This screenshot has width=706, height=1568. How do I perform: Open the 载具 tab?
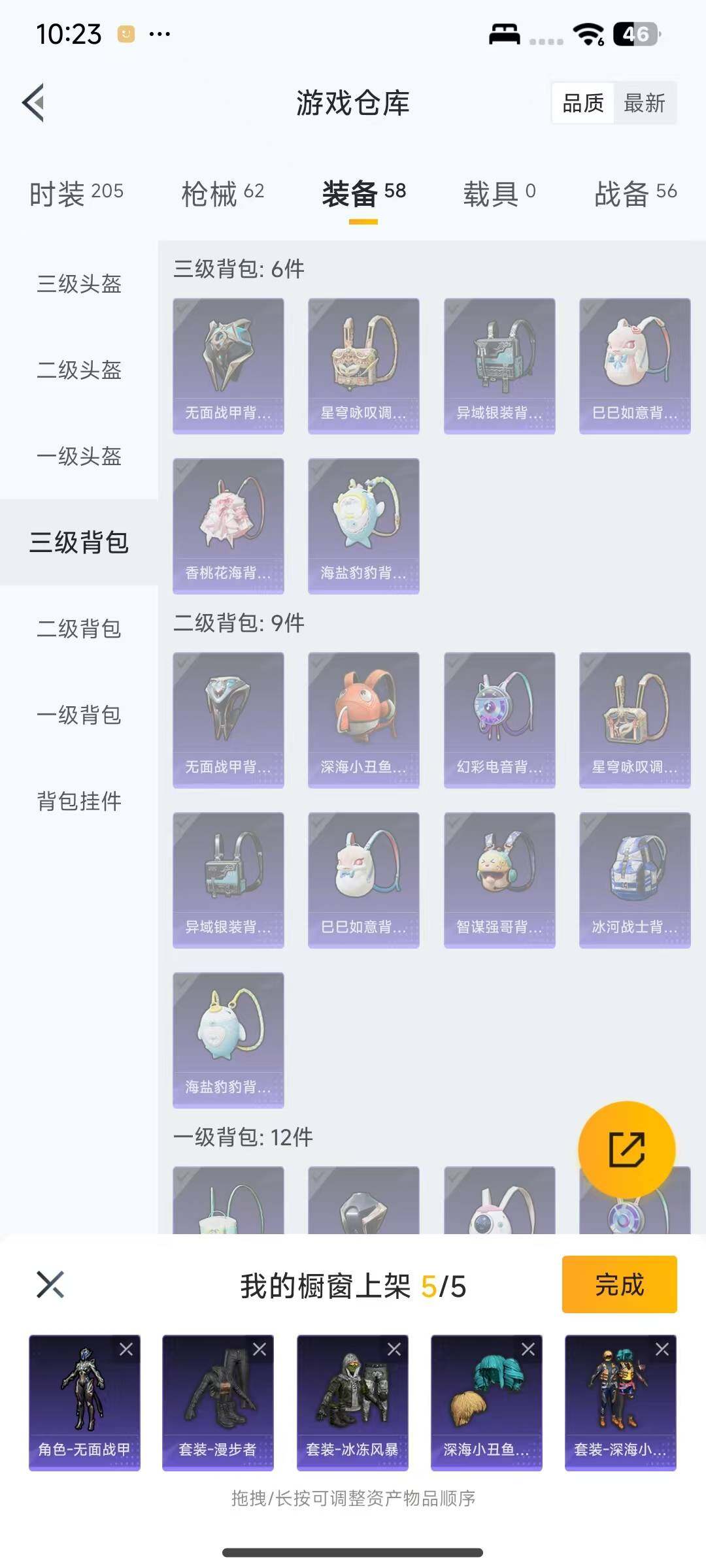pos(499,193)
